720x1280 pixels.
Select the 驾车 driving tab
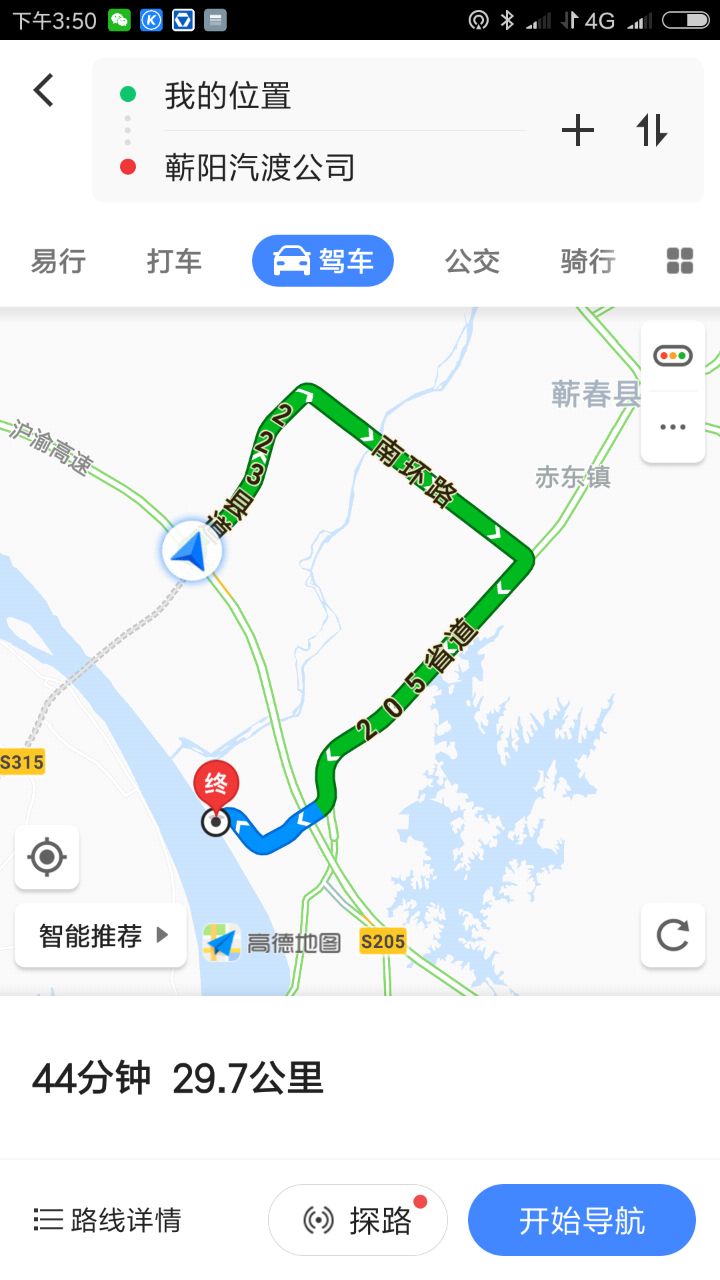tap(322, 262)
